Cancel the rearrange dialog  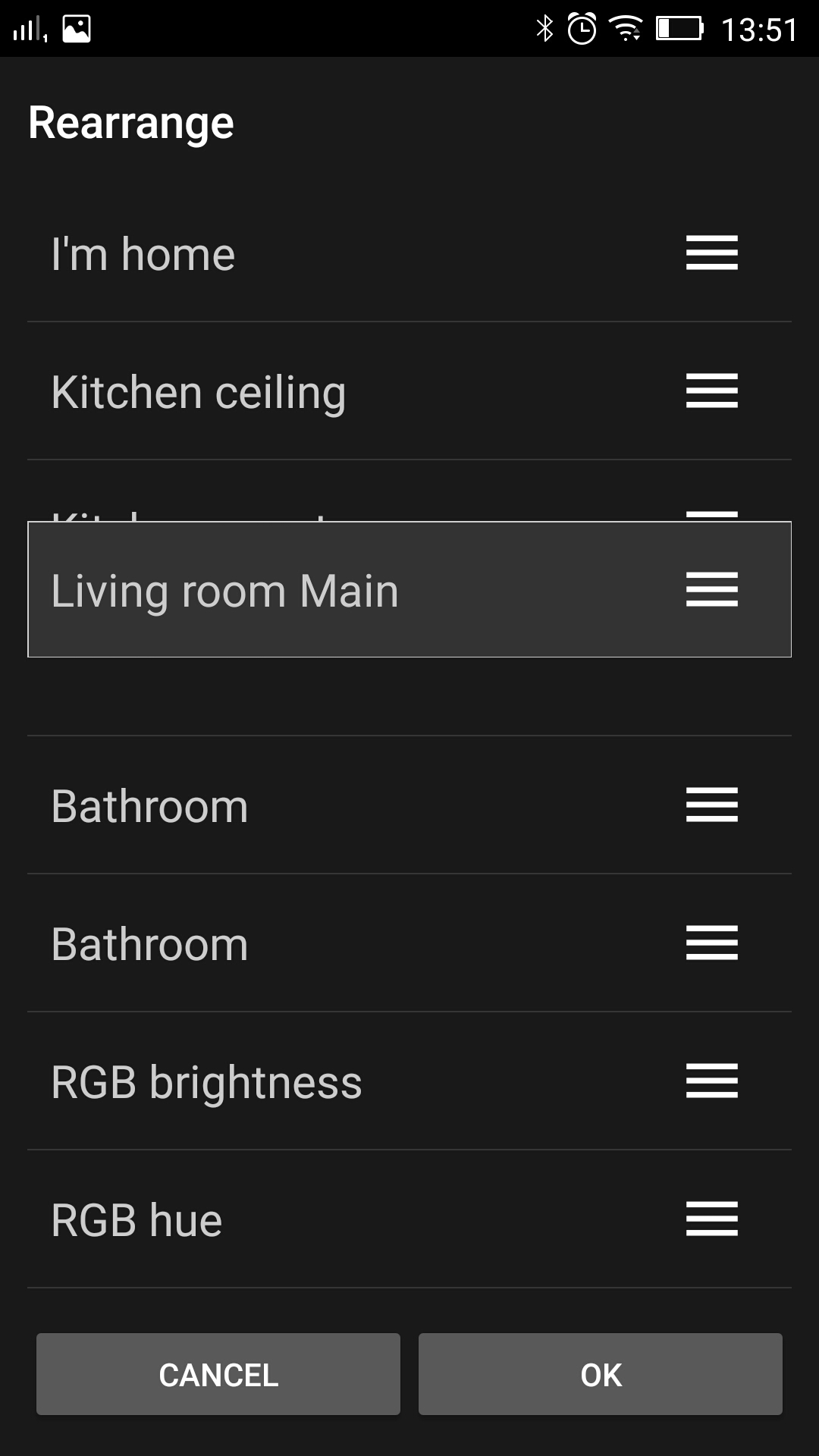point(218,1374)
